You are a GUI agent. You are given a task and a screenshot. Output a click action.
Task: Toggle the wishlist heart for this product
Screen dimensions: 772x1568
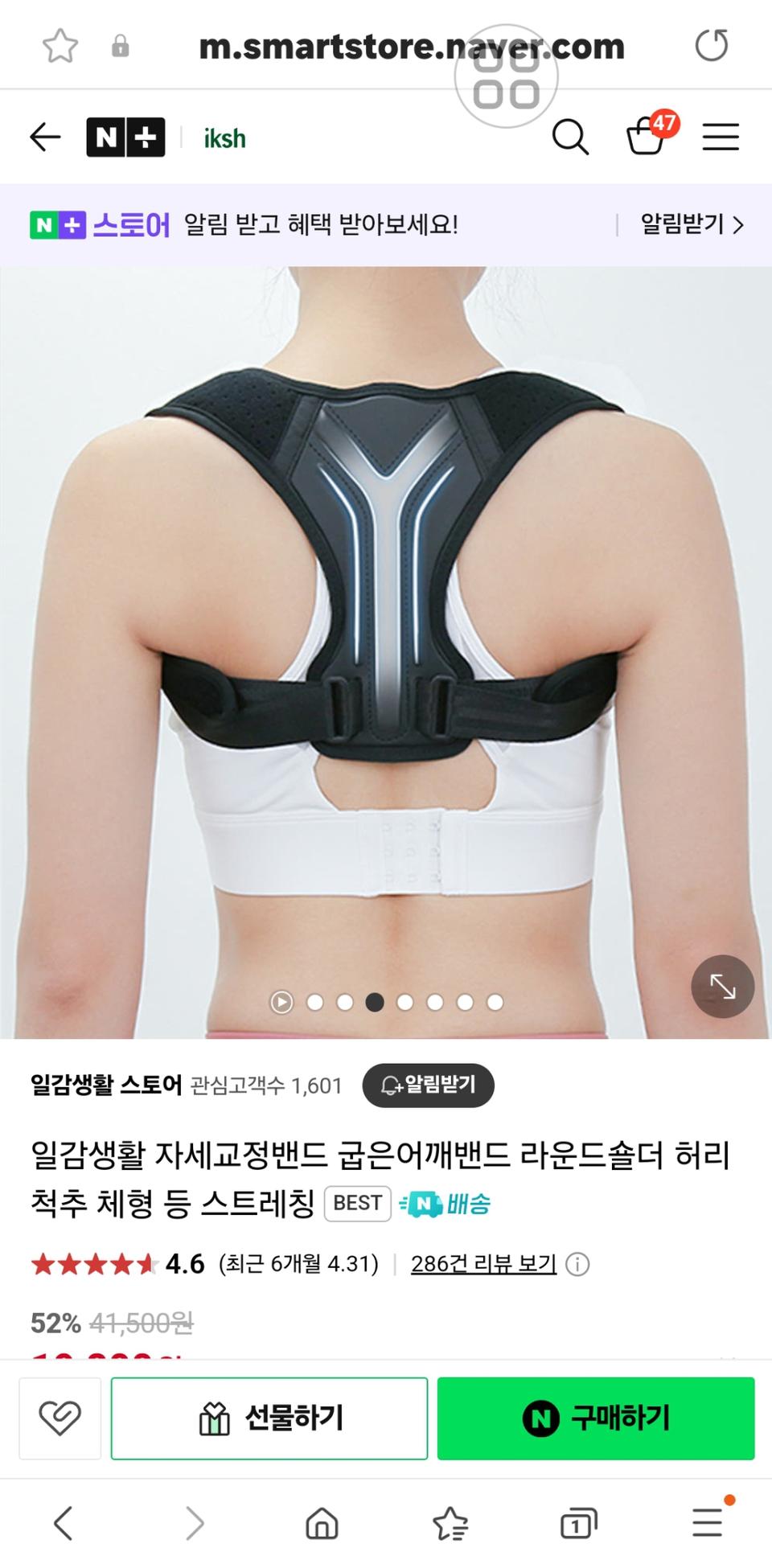click(60, 1418)
